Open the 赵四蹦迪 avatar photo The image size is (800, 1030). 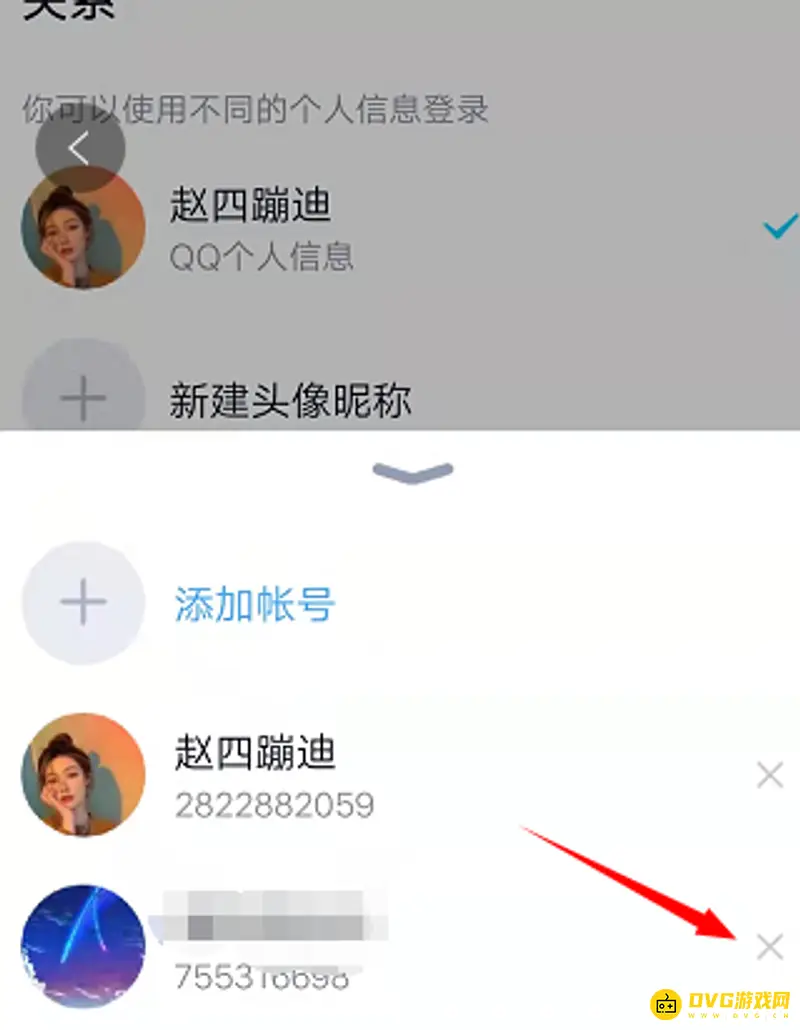(82, 228)
